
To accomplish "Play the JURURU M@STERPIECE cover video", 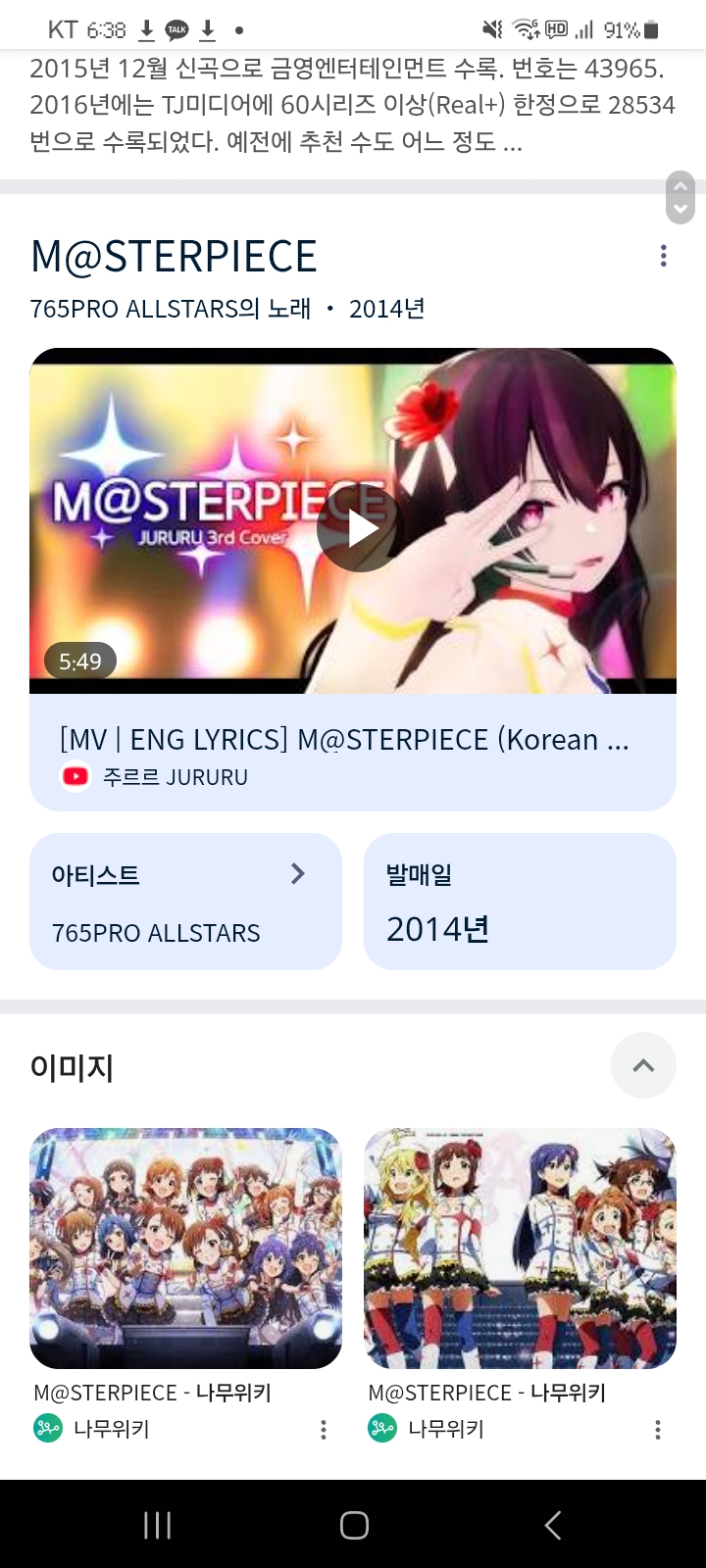I will coord(356,529).
